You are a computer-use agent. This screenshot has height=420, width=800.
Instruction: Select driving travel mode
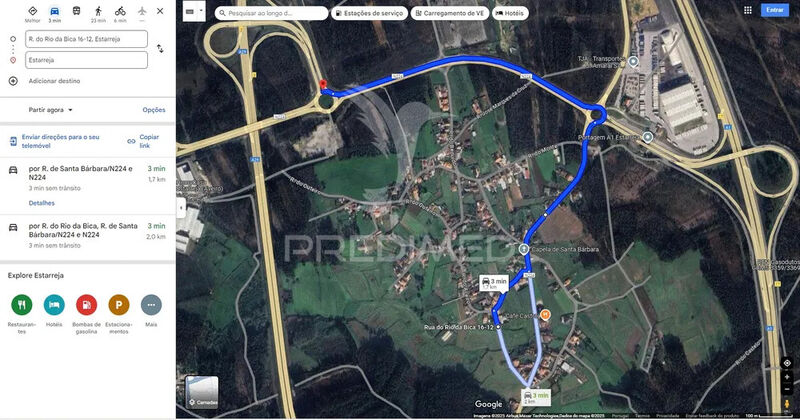point(55,11)
